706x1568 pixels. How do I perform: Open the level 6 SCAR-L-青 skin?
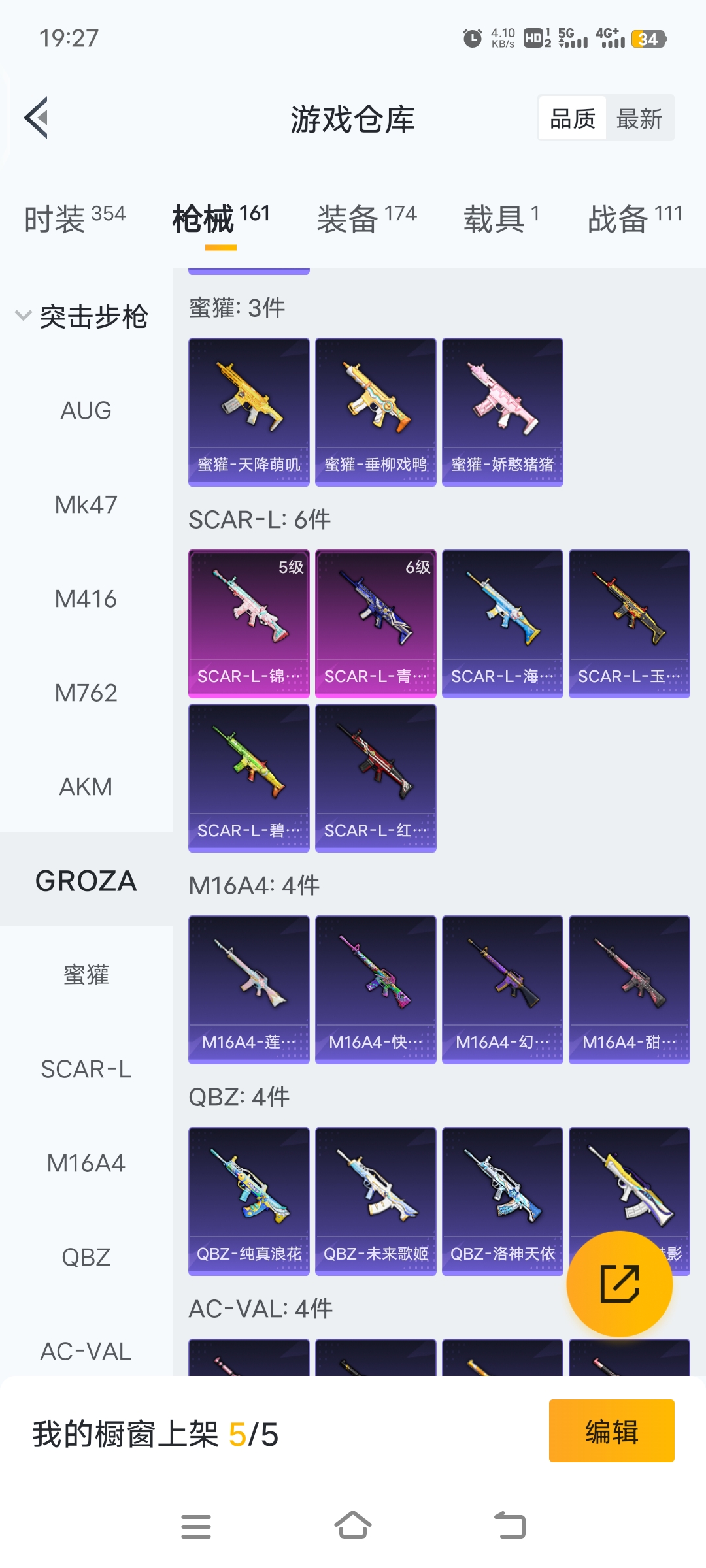[375, 623]
